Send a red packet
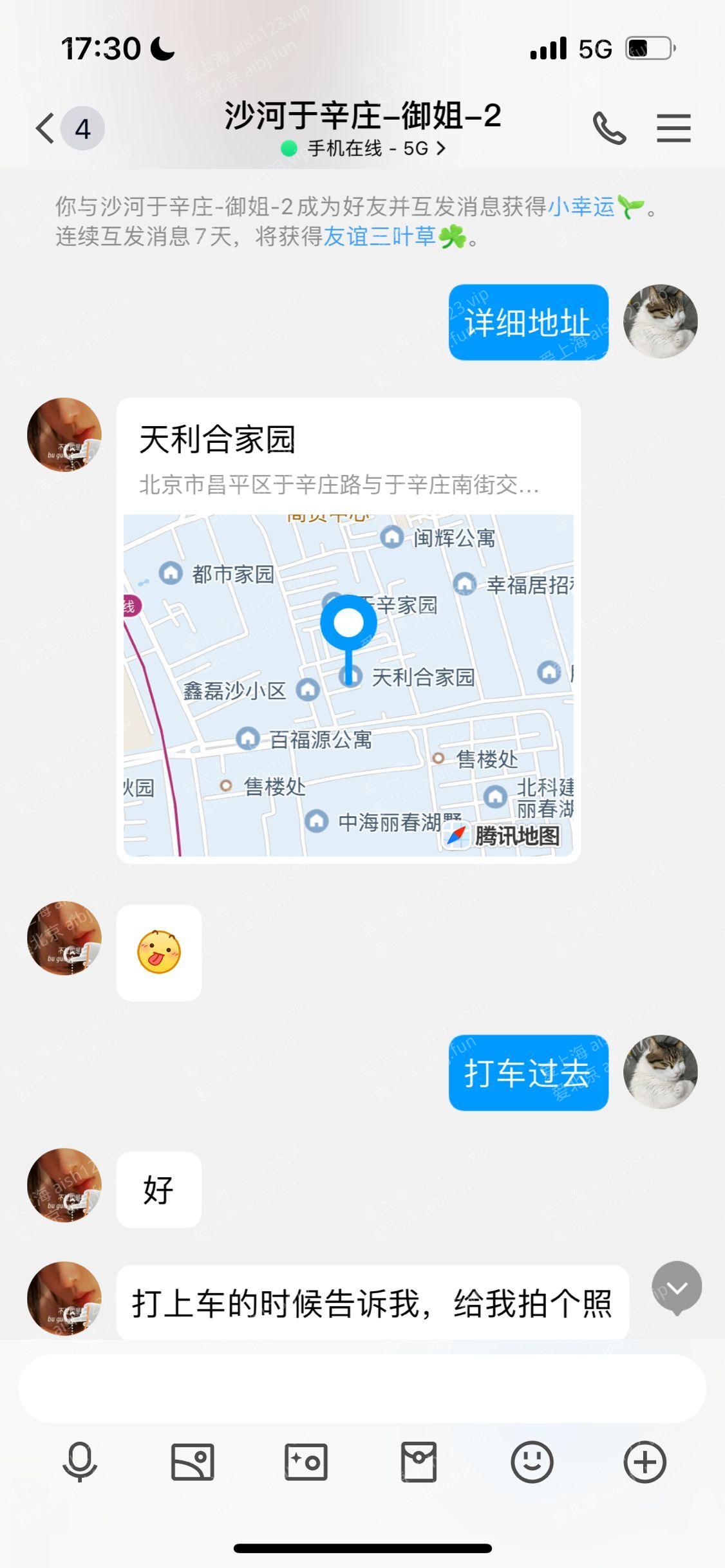Viewport: 725px width, 1568px height. point(419,1462)
